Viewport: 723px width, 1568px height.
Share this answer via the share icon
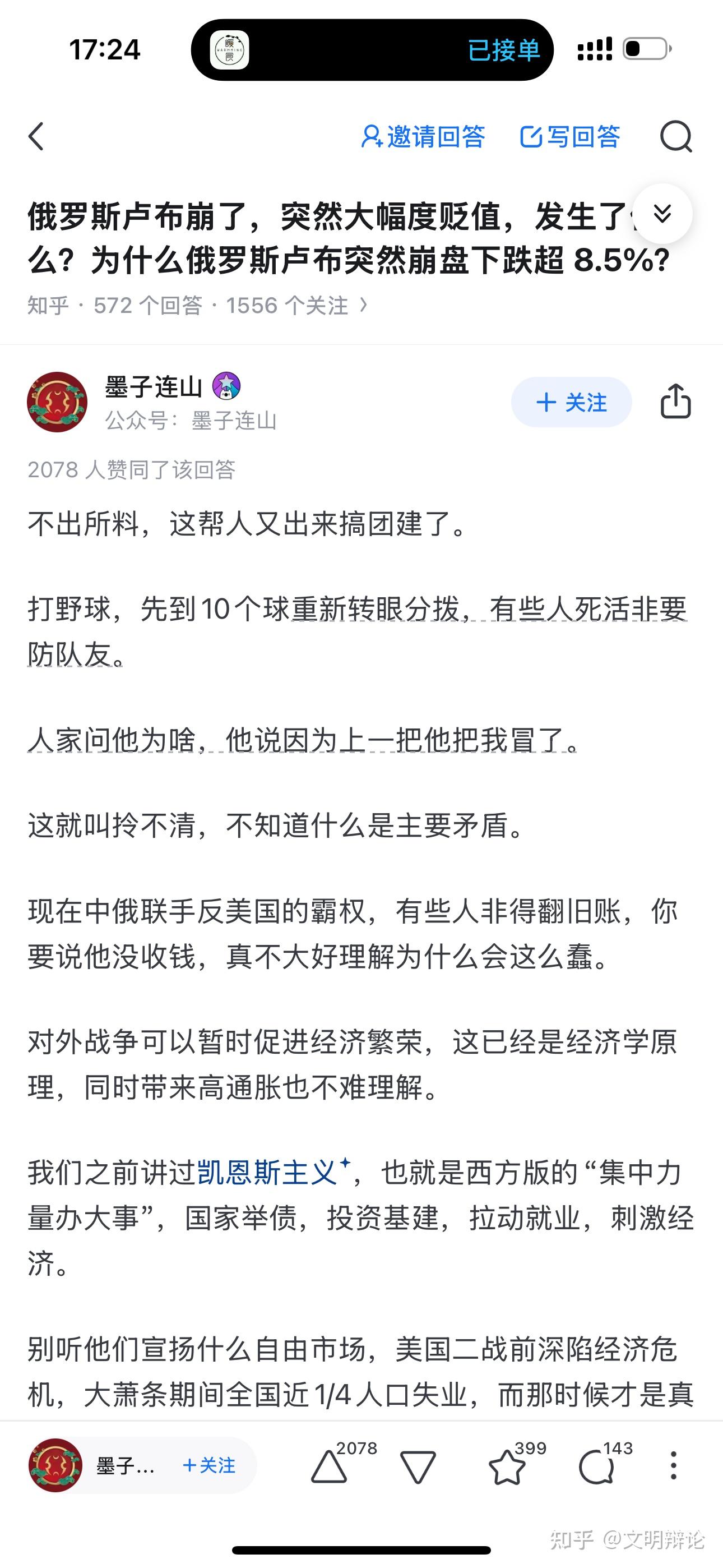tap(675, 401)
